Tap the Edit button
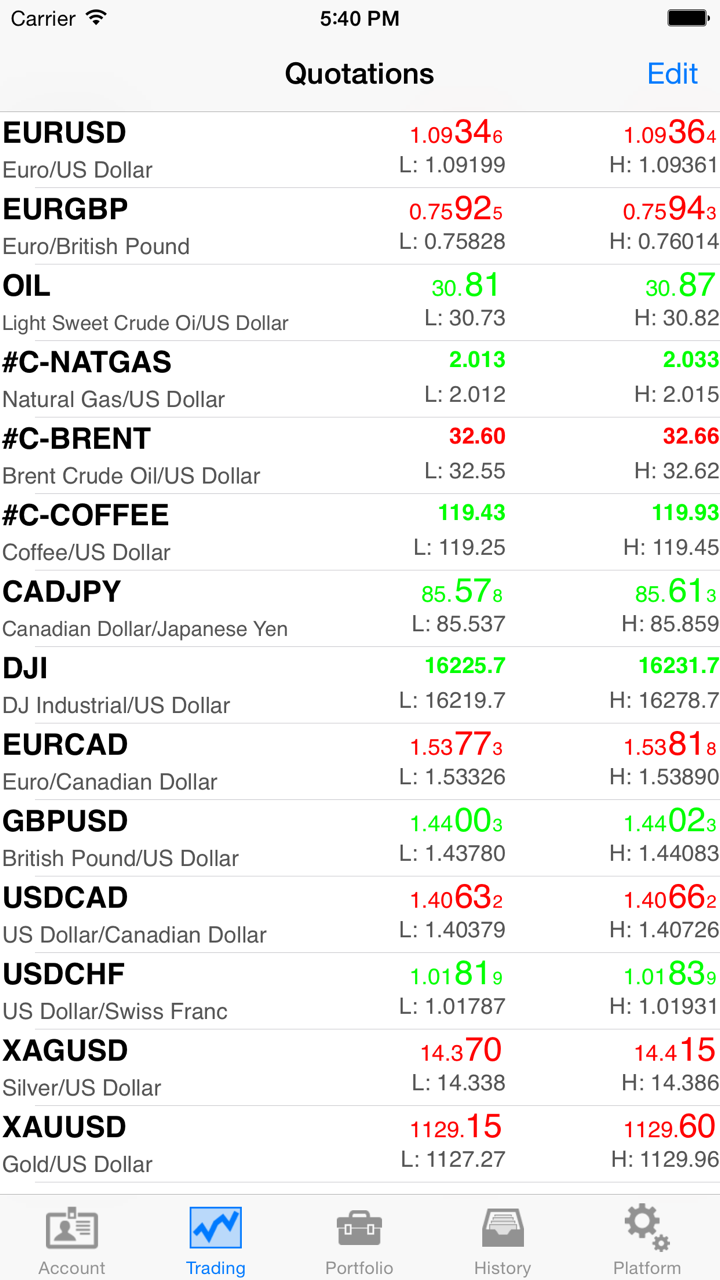 pyautogui.click(x=672, y=74)
